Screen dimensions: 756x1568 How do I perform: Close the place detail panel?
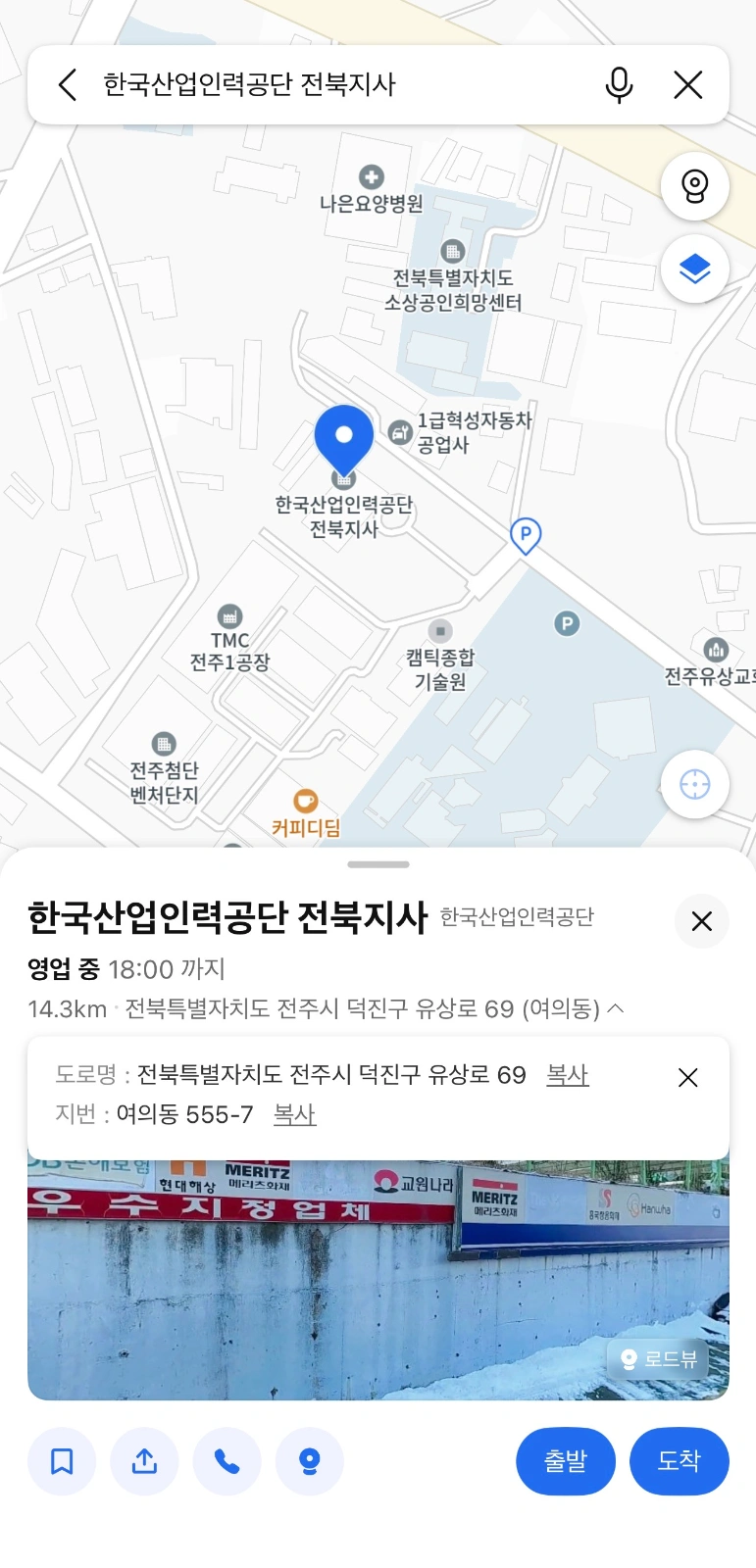coord(701,921)
